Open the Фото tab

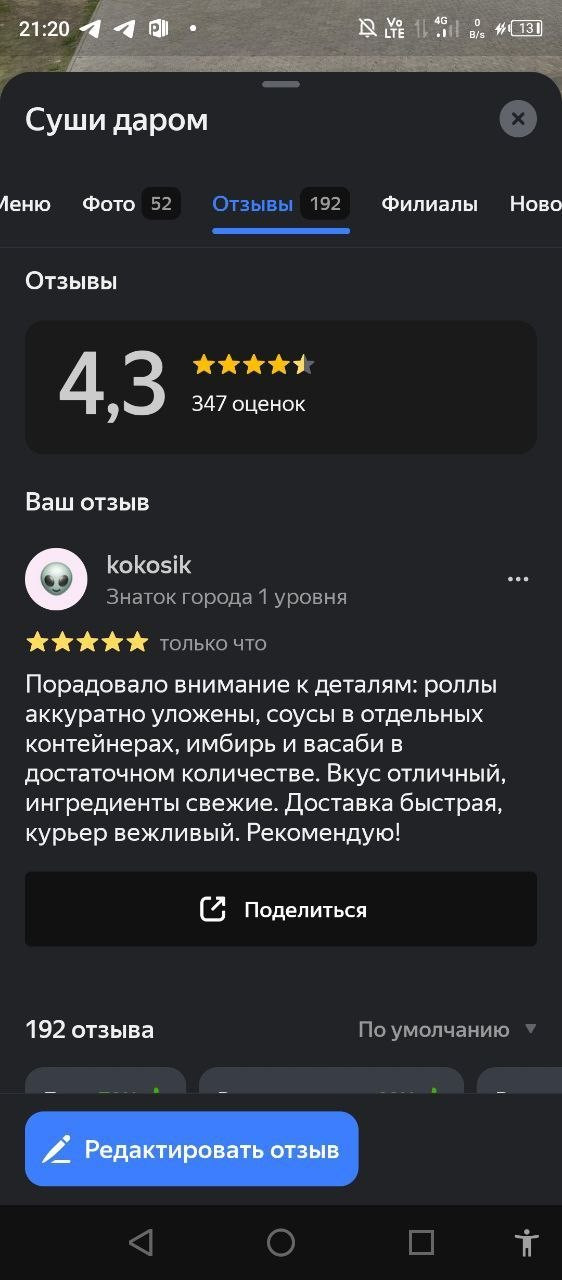pos(131,204)
